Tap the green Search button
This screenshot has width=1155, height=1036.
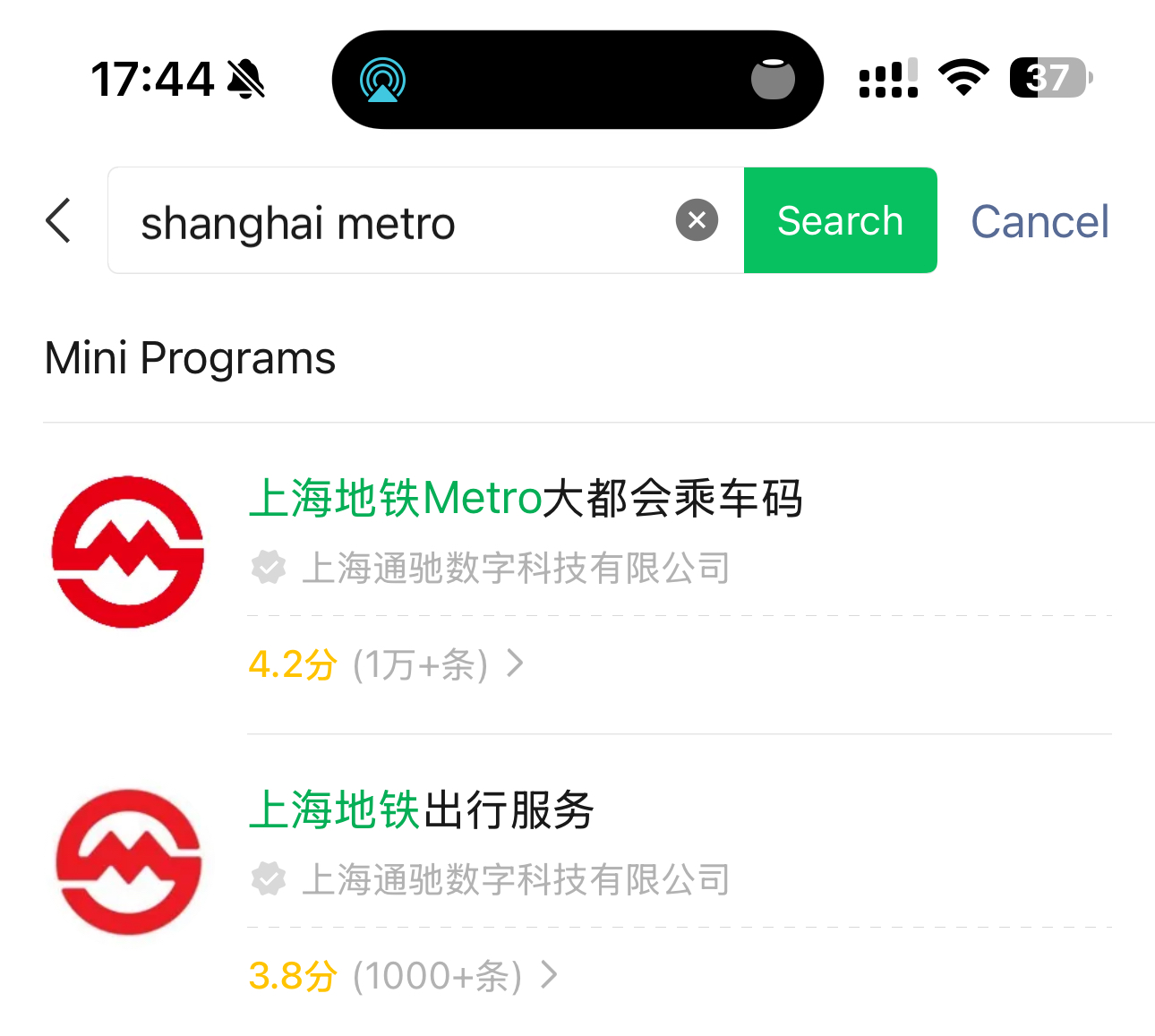click(840, 220)
